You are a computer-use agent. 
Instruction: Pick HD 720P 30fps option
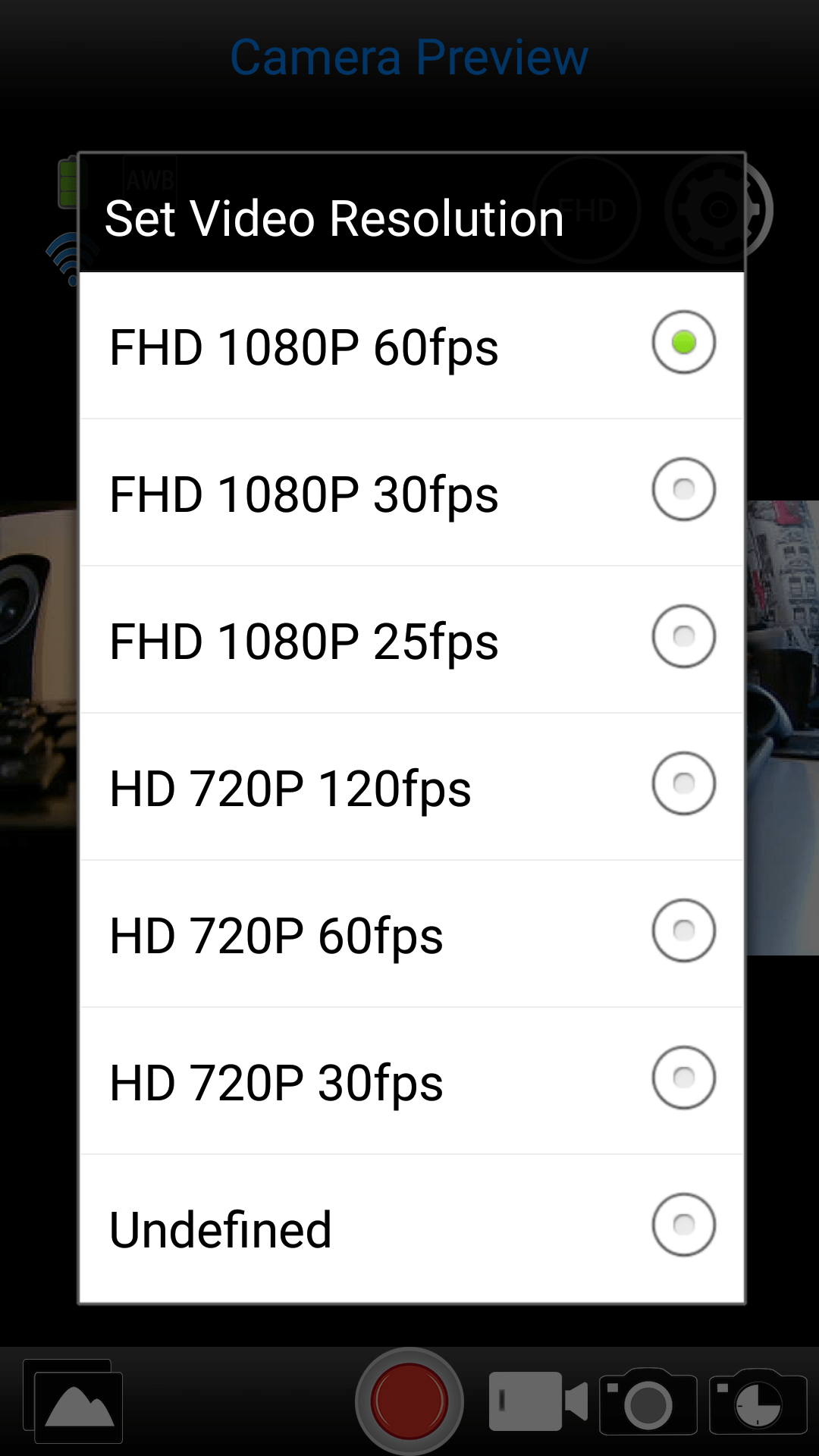click(x=411, y=1081)
